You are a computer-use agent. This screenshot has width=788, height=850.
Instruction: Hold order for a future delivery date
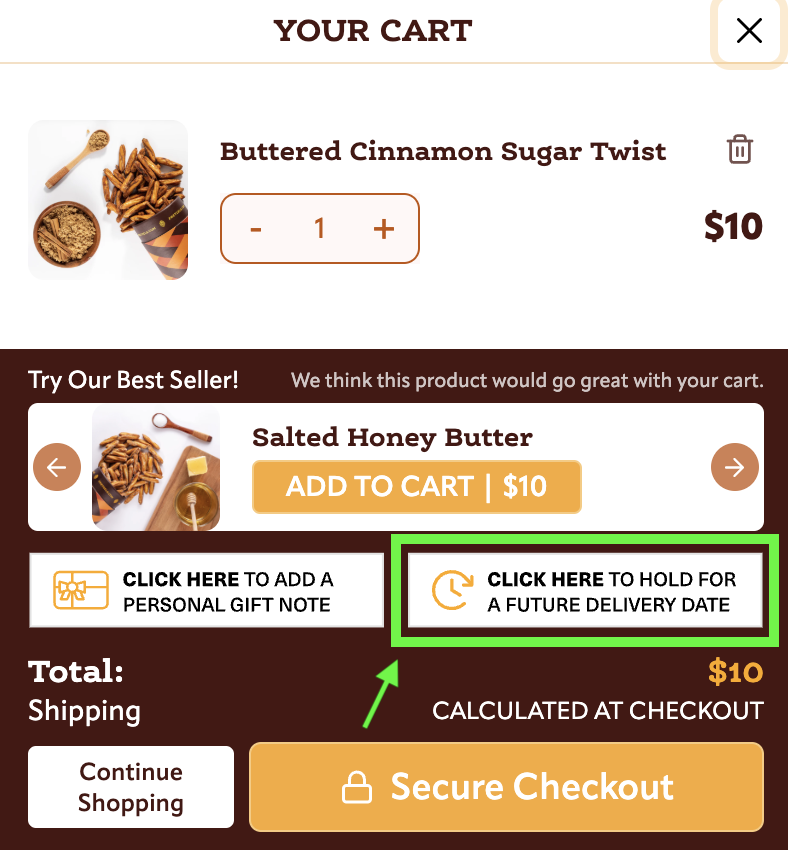point(585,591)
